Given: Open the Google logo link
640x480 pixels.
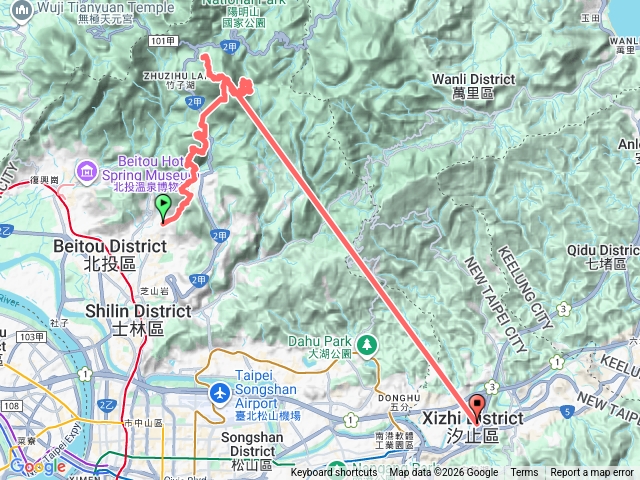Looking at the screenshot, I should coord(36,467).
